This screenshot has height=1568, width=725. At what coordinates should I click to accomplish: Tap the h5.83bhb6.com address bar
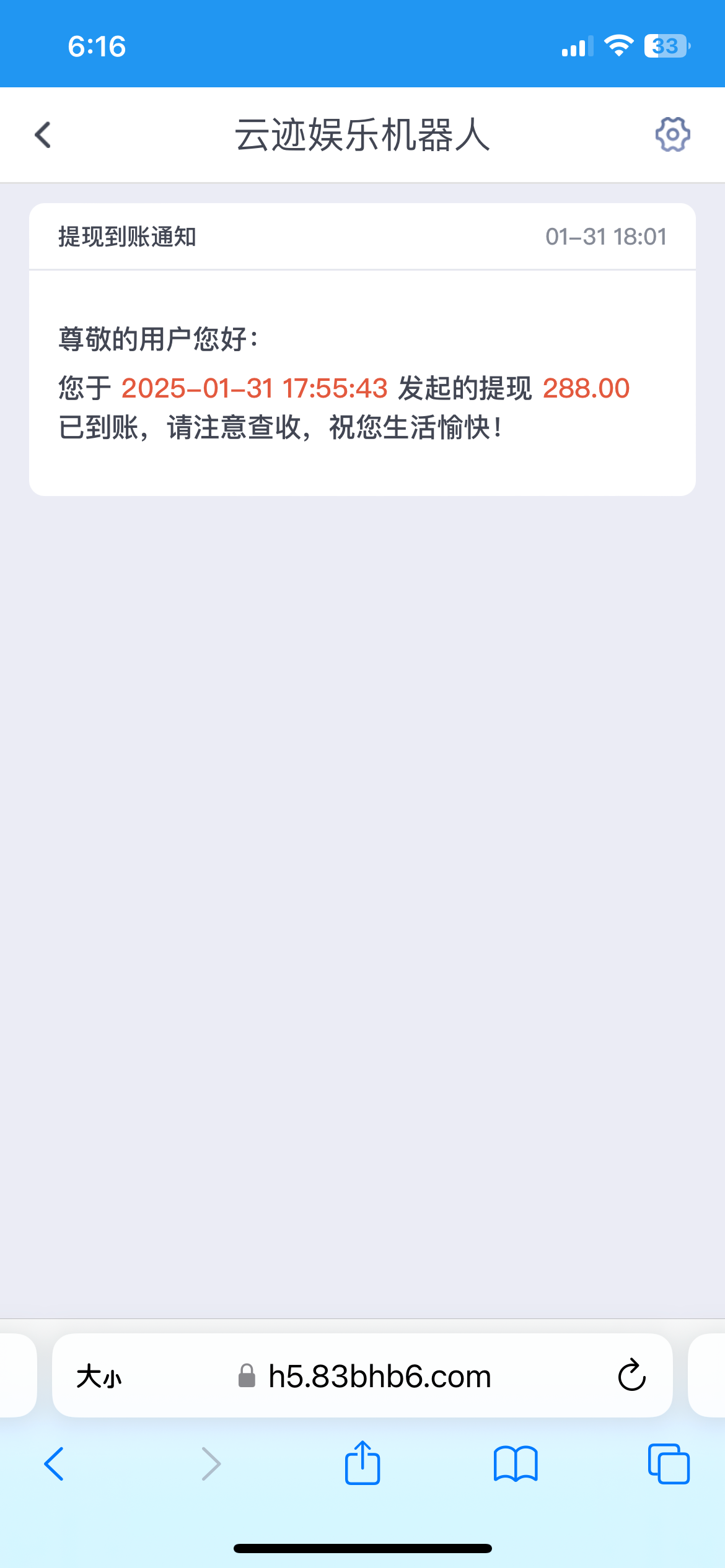379,1377
